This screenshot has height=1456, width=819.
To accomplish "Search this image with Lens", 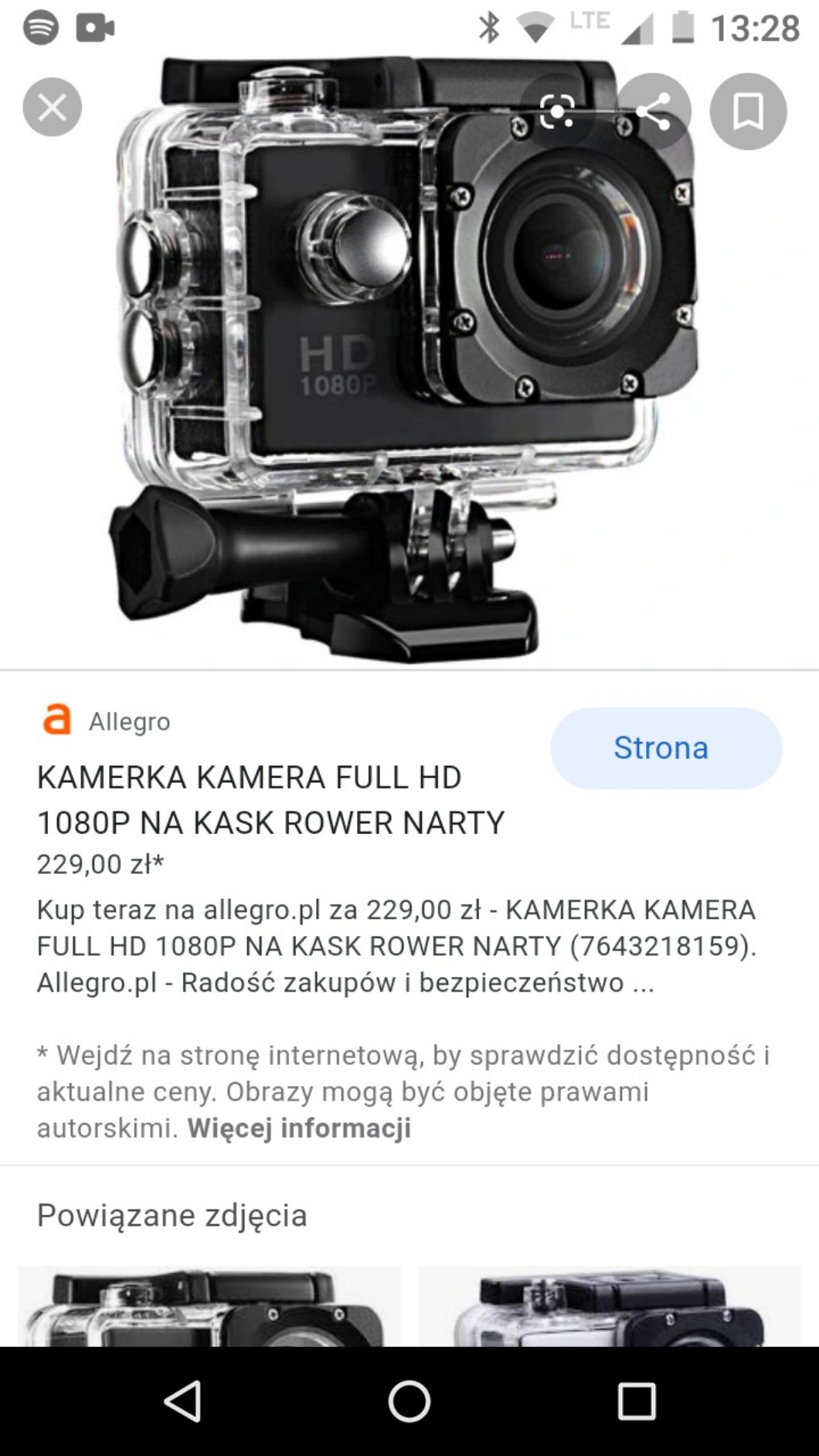I will click(557, 111).
